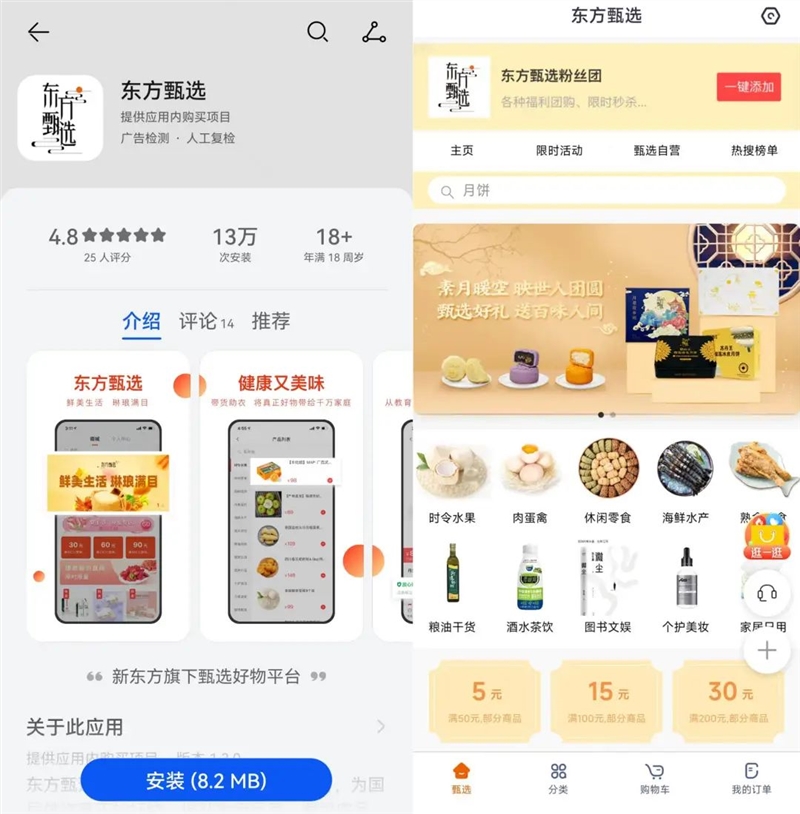Image resolution: width=800 pixels, height=814 pixels.
Task: Install the app (8.2 MB)
Action: coord(206,780)
